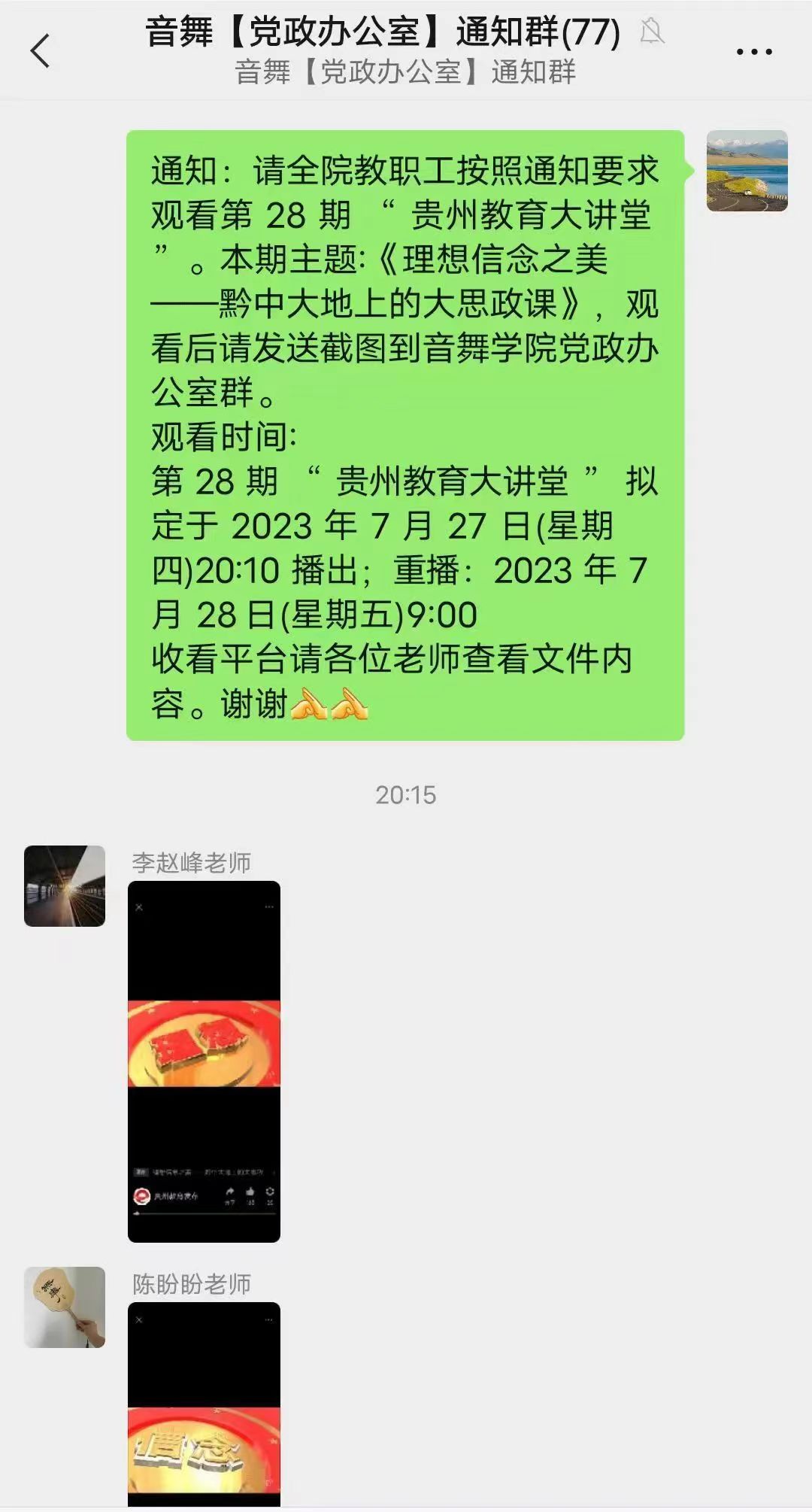View the screenshot sent by 陈盼盼老师

204,1405
